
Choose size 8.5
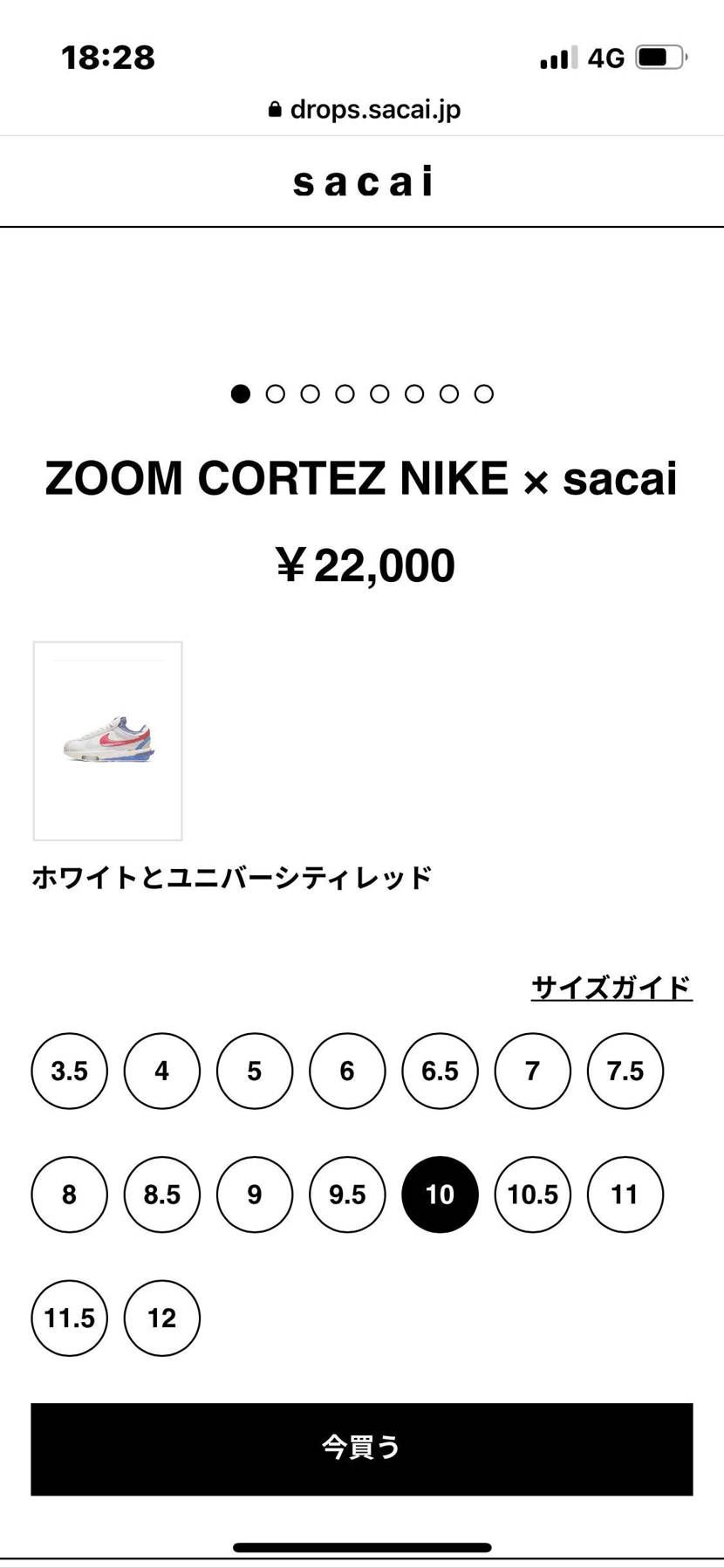pyautogui.click(x=161, y=1195)
